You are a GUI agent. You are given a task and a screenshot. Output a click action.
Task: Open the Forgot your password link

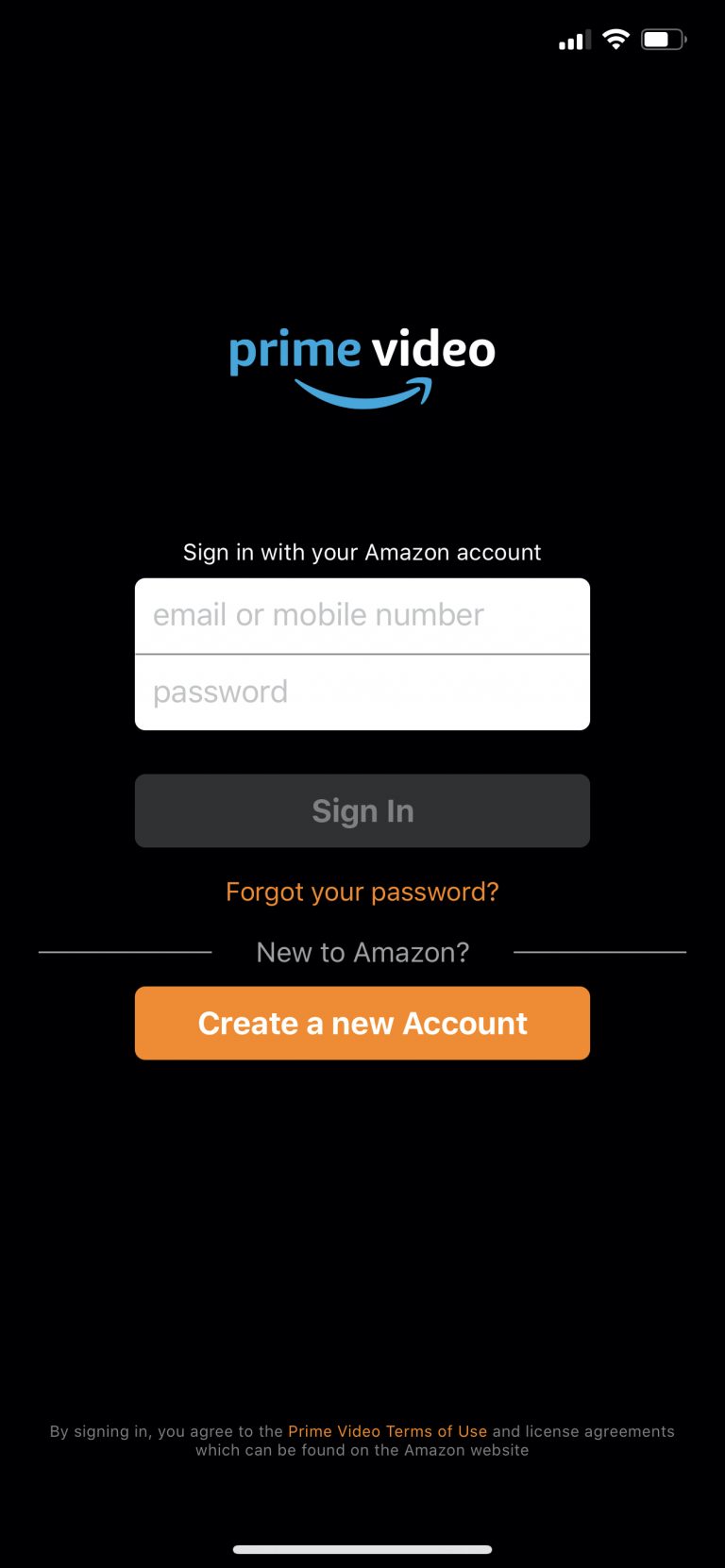point(362,892)
